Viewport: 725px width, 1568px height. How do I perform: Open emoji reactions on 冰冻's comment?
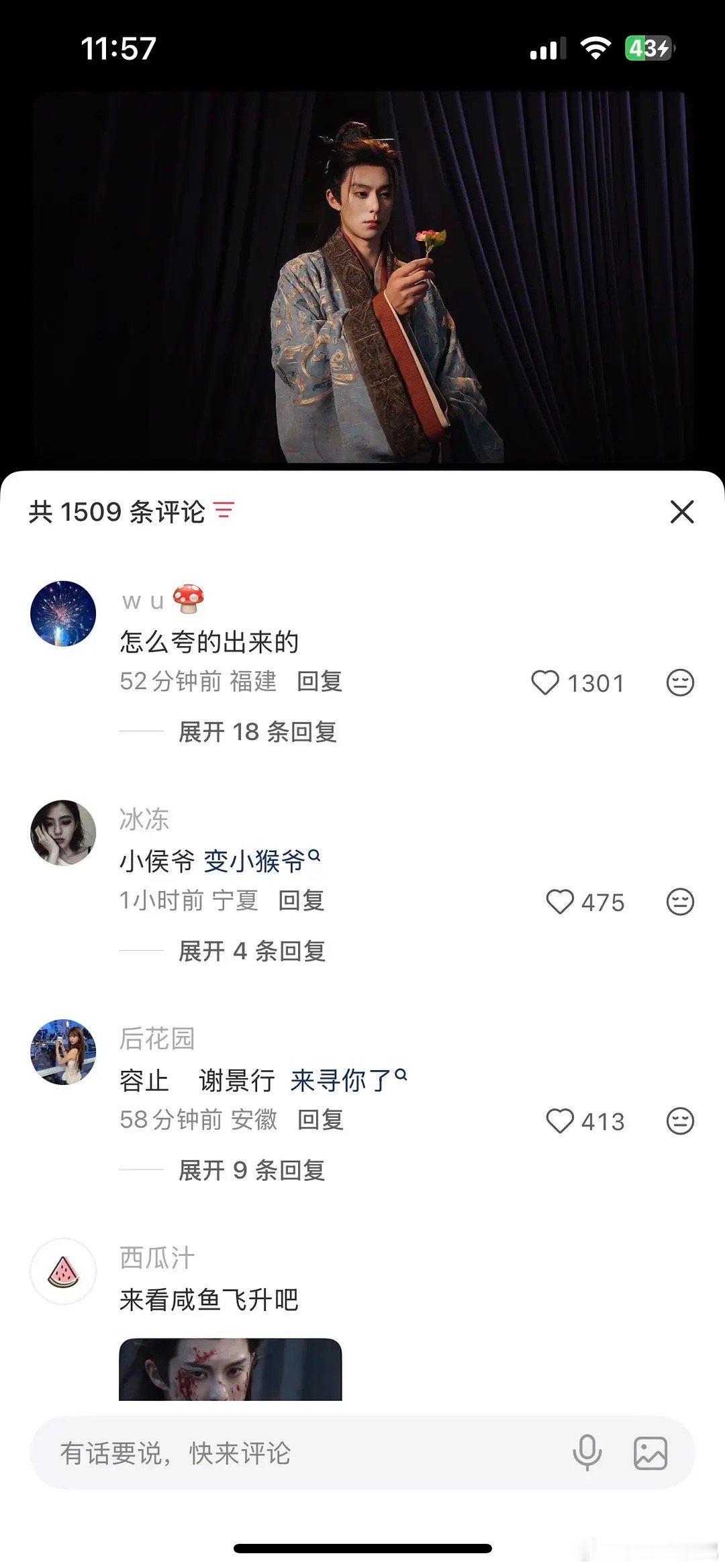(x=681, y=902)
